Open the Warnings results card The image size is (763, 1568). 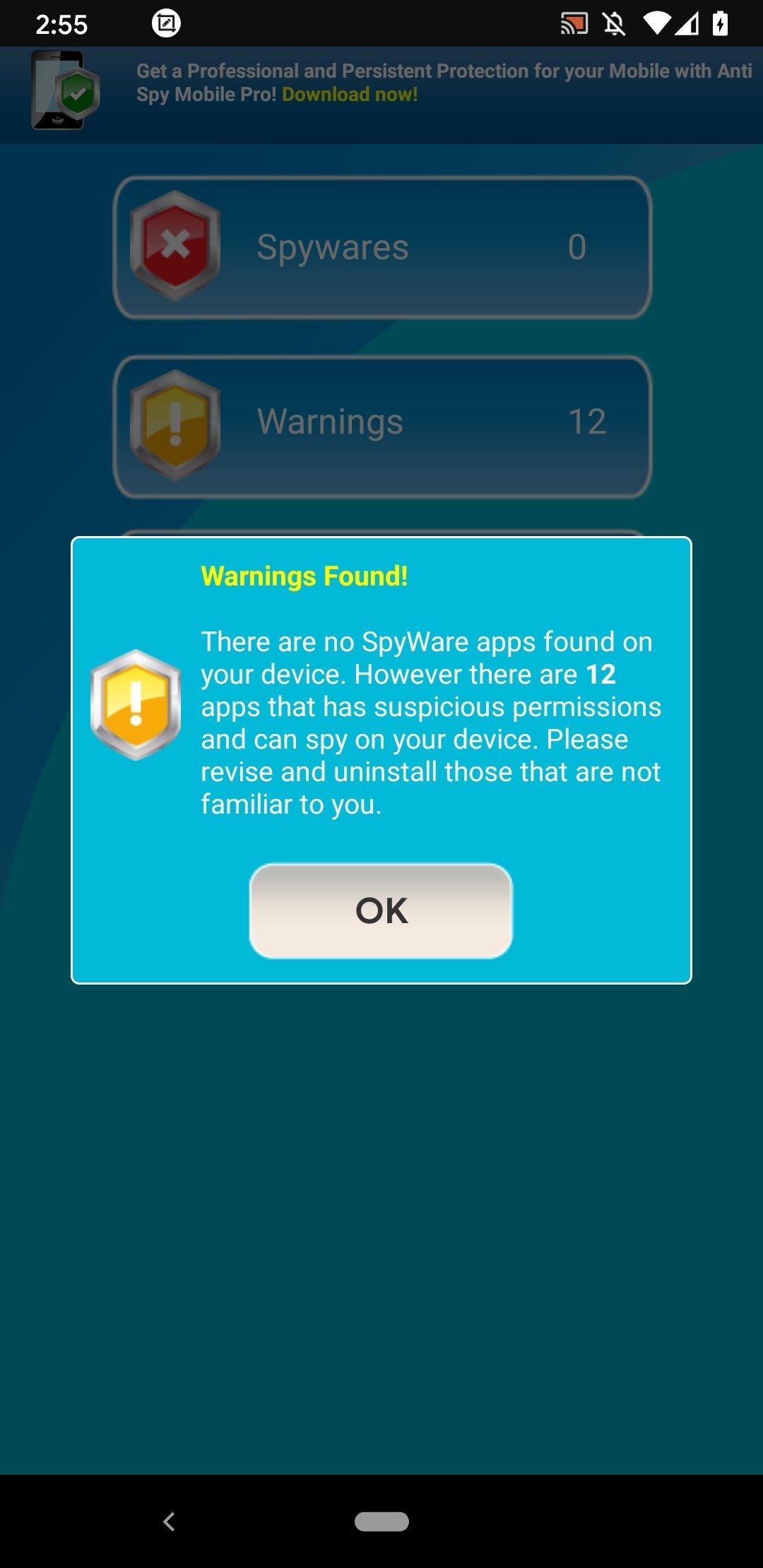382,427
